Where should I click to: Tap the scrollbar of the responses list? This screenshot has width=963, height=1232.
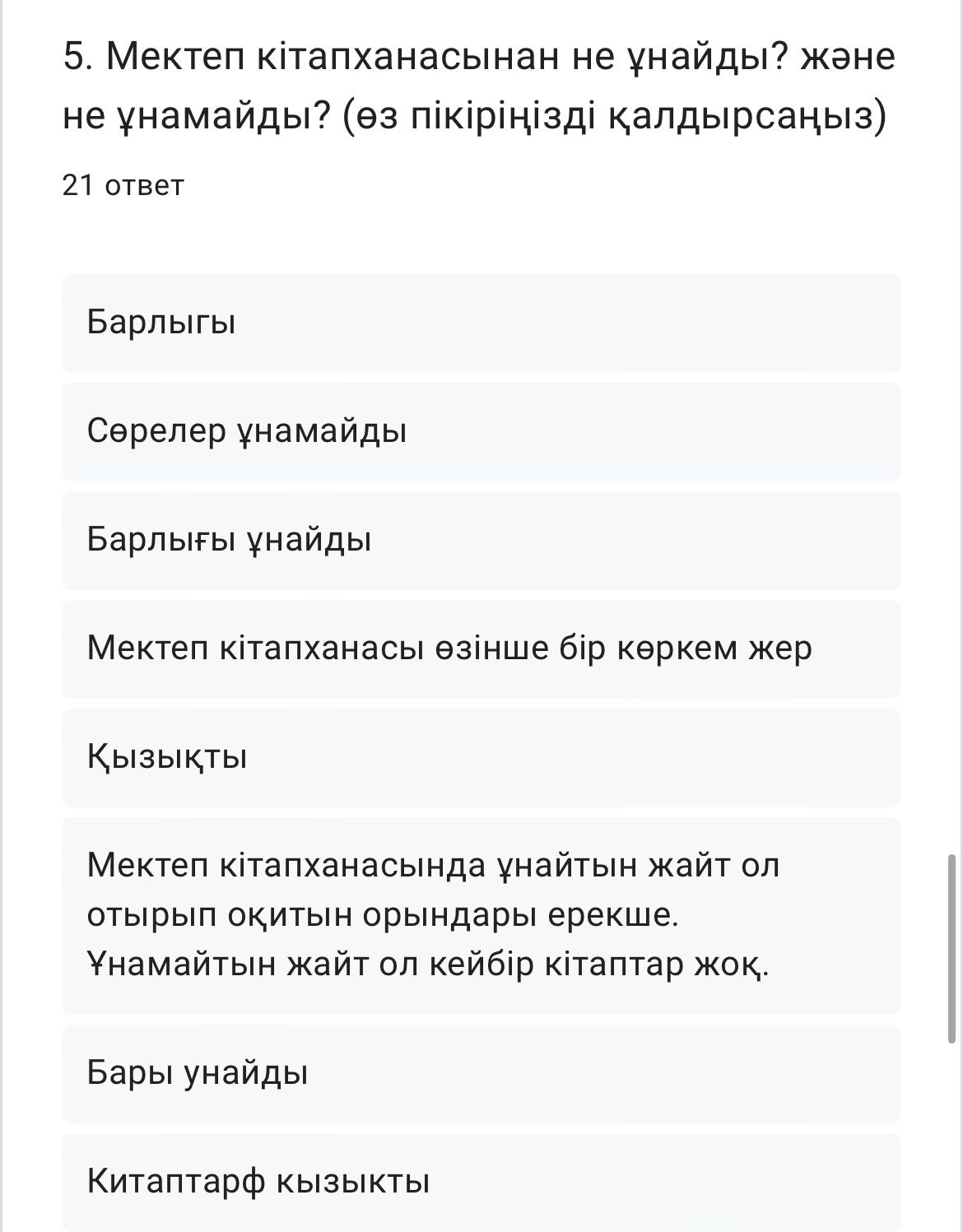pyautogui.click(x=952, y=948)
